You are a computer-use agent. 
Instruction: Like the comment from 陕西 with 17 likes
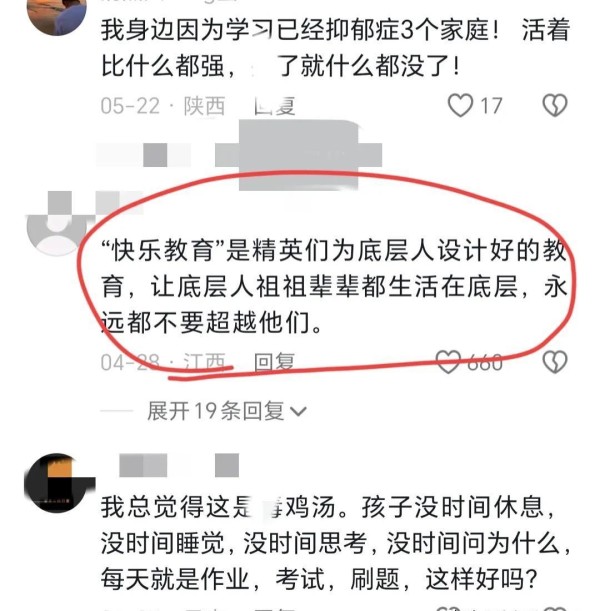coord(460,105)
